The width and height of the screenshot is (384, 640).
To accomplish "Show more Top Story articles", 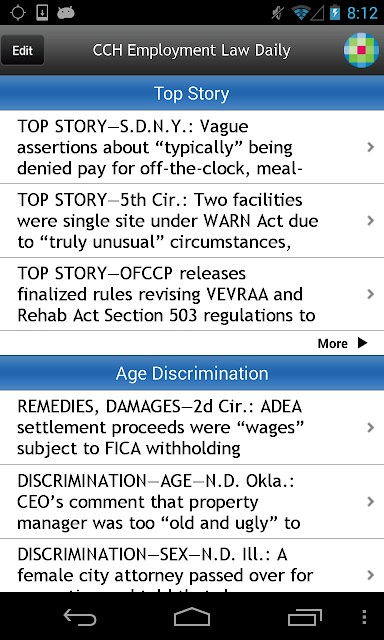I will point(343,343).
